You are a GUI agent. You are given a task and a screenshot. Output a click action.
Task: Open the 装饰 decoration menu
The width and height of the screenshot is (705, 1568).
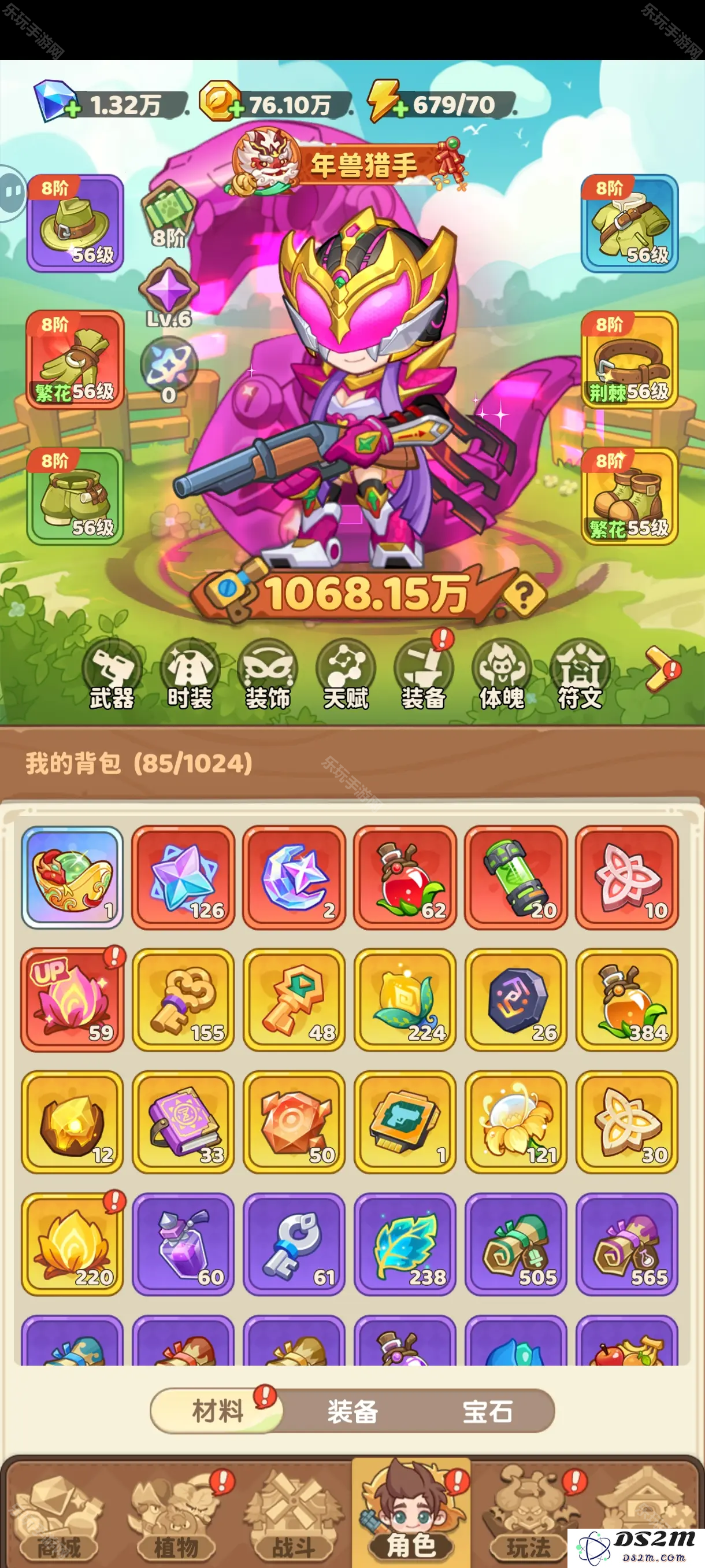(268, 674)
